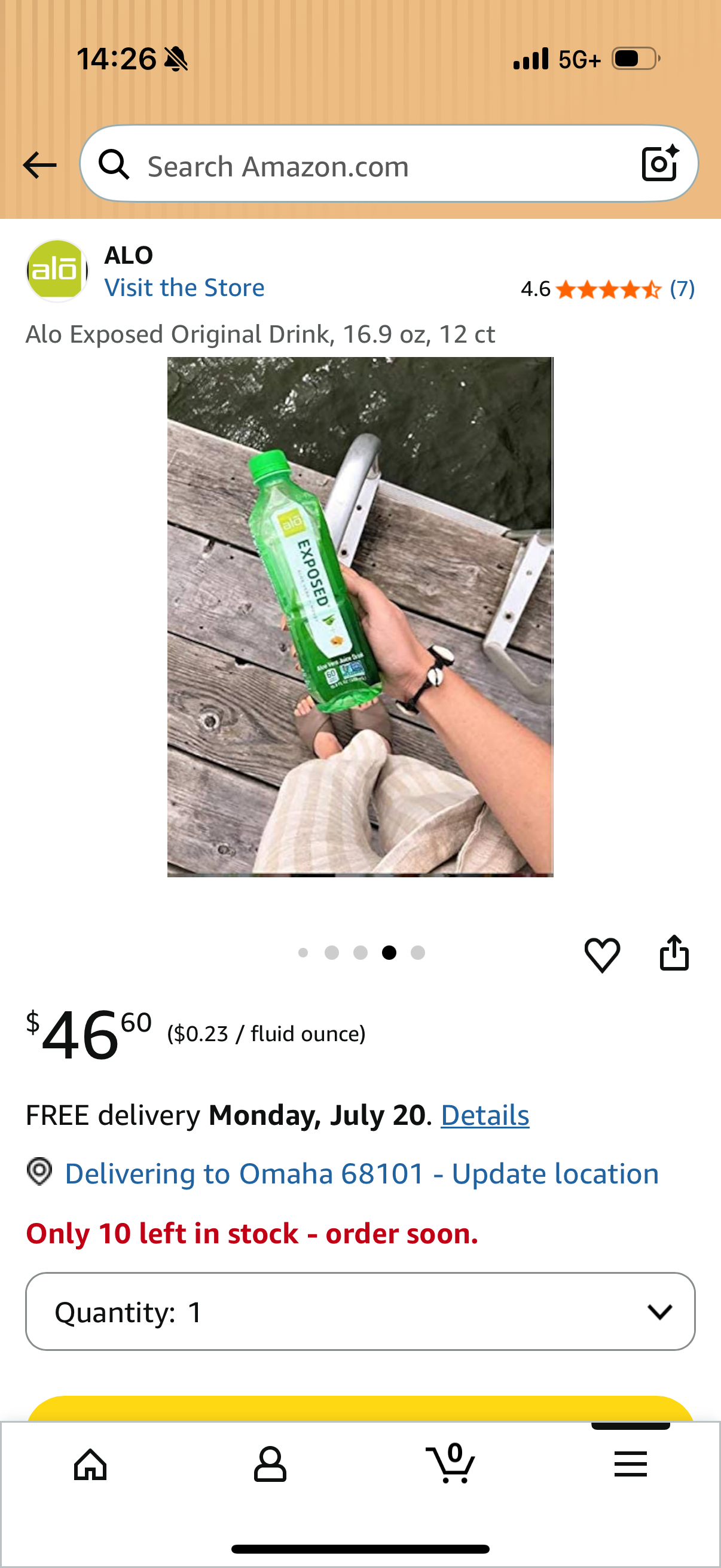Tap the ALO brand logo
Image resolution: width=721 pixels, height=1568 pixels.
57,271
